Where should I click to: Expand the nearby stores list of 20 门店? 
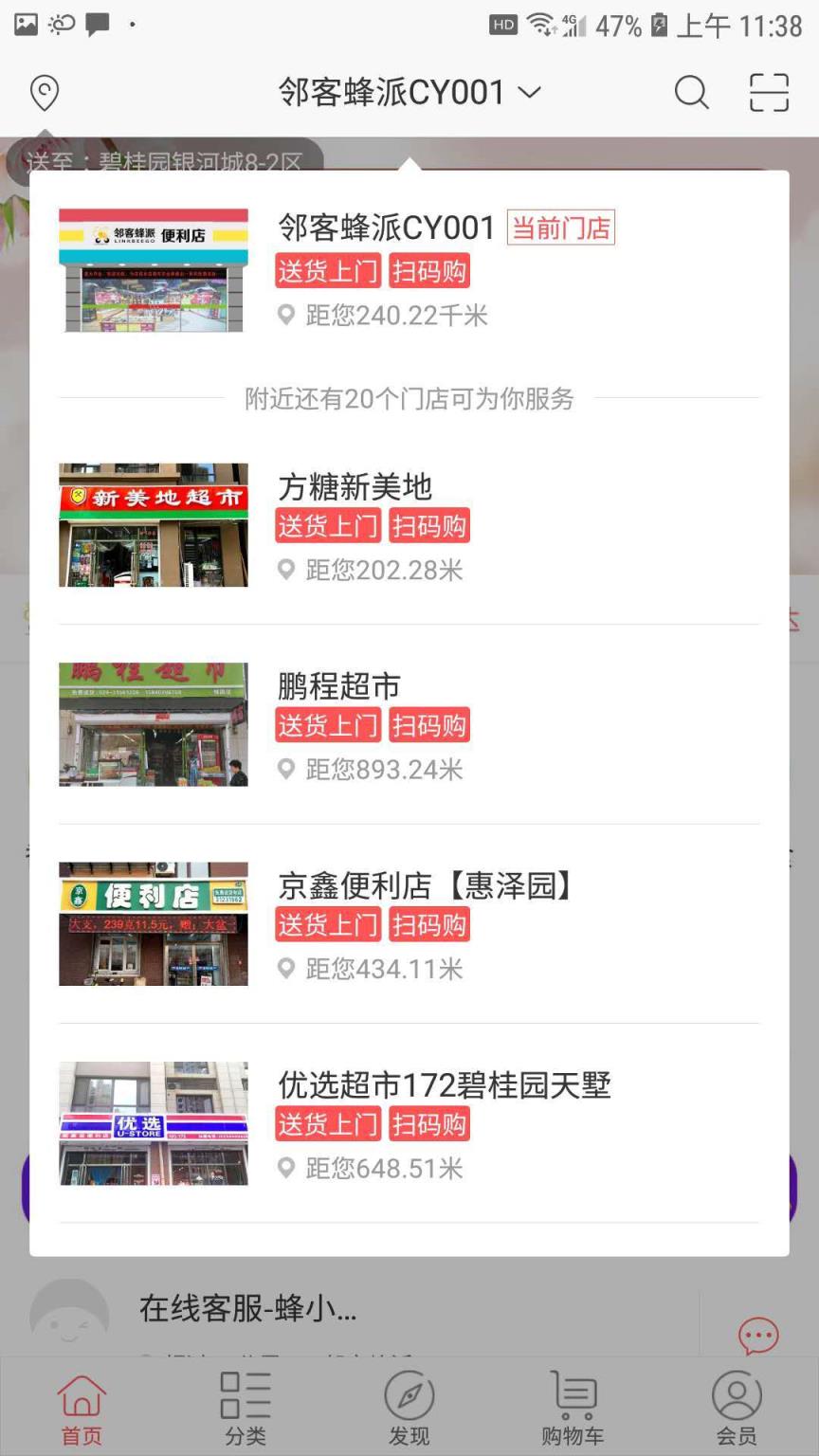408,399
